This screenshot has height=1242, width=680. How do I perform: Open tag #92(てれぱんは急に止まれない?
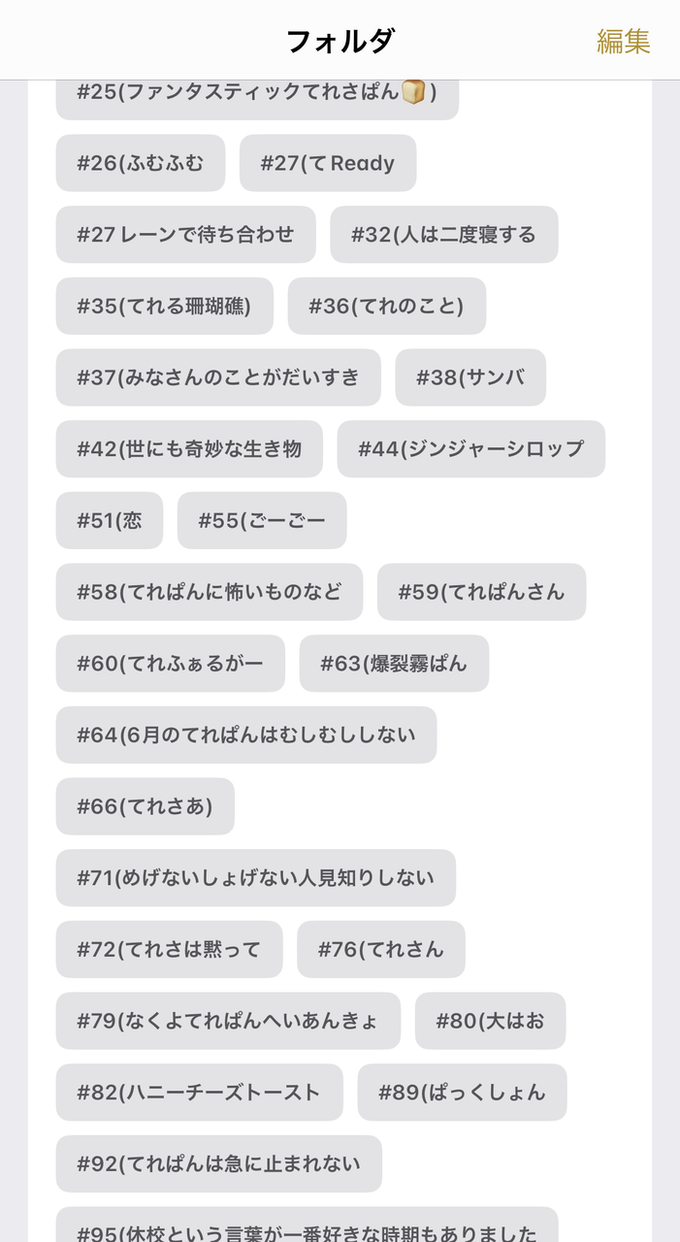(219, 1164)
